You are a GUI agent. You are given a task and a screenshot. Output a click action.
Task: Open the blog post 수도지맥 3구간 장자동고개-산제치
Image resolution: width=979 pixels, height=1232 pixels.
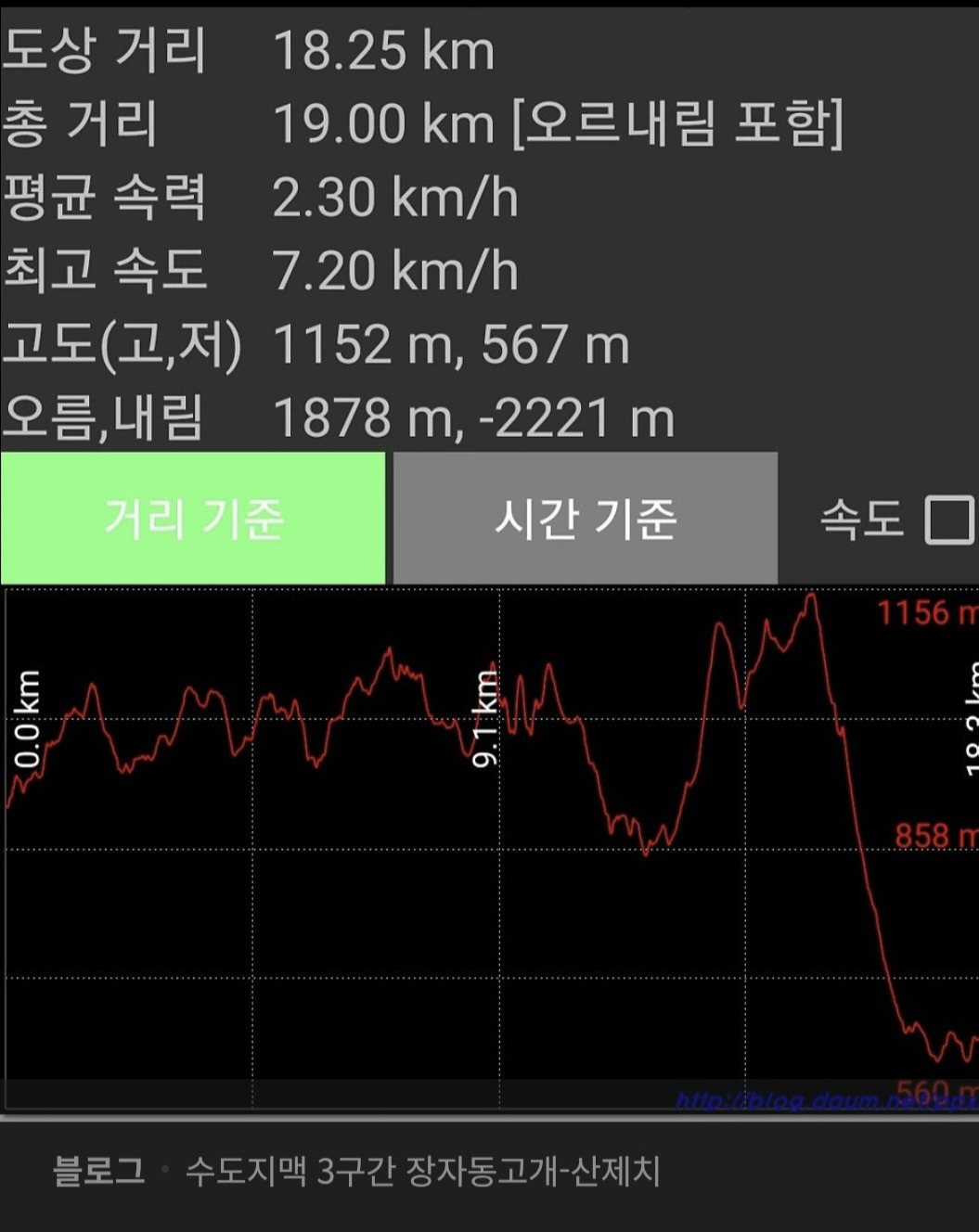click(422, 1172)
